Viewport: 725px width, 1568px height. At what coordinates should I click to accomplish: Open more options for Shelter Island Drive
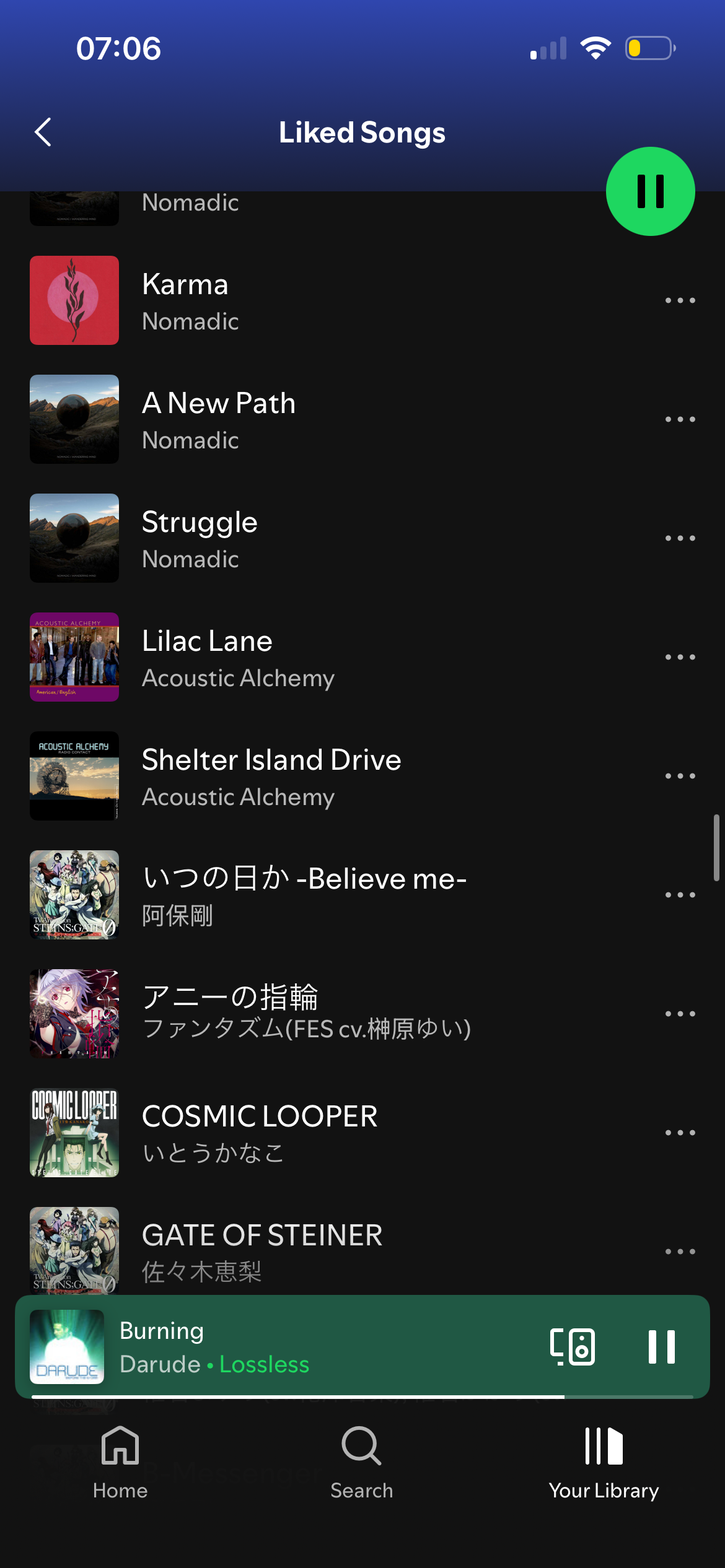click(x=680, y=777)
